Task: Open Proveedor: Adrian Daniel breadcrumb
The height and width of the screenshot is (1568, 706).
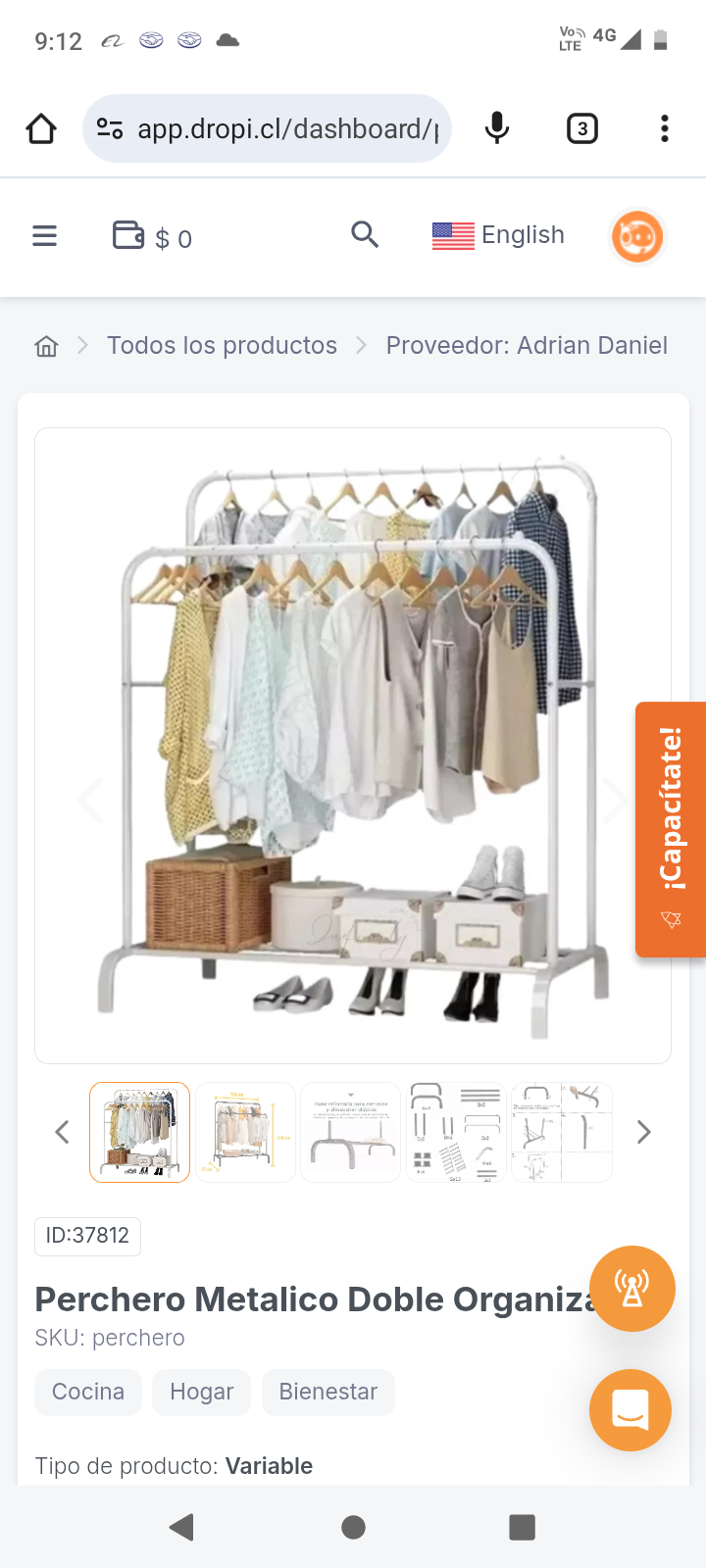Action: pyautogui.click(x=527, y=346)
